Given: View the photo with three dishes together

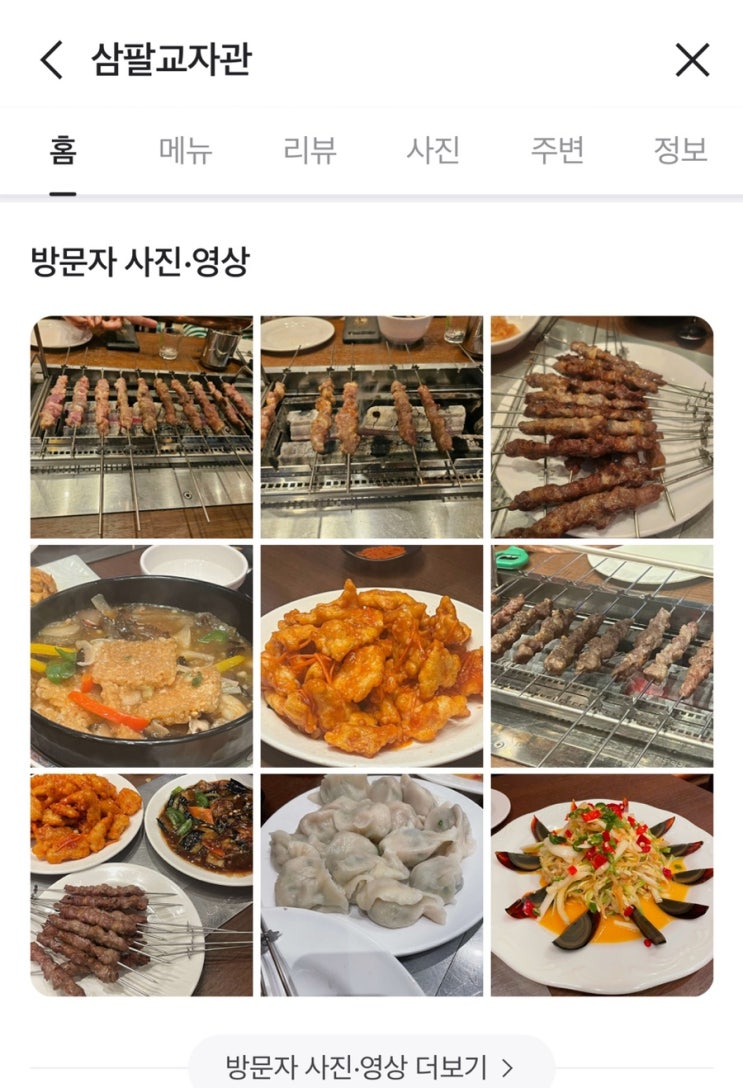Looking at the screenshot, I should (x=142, y=885).
